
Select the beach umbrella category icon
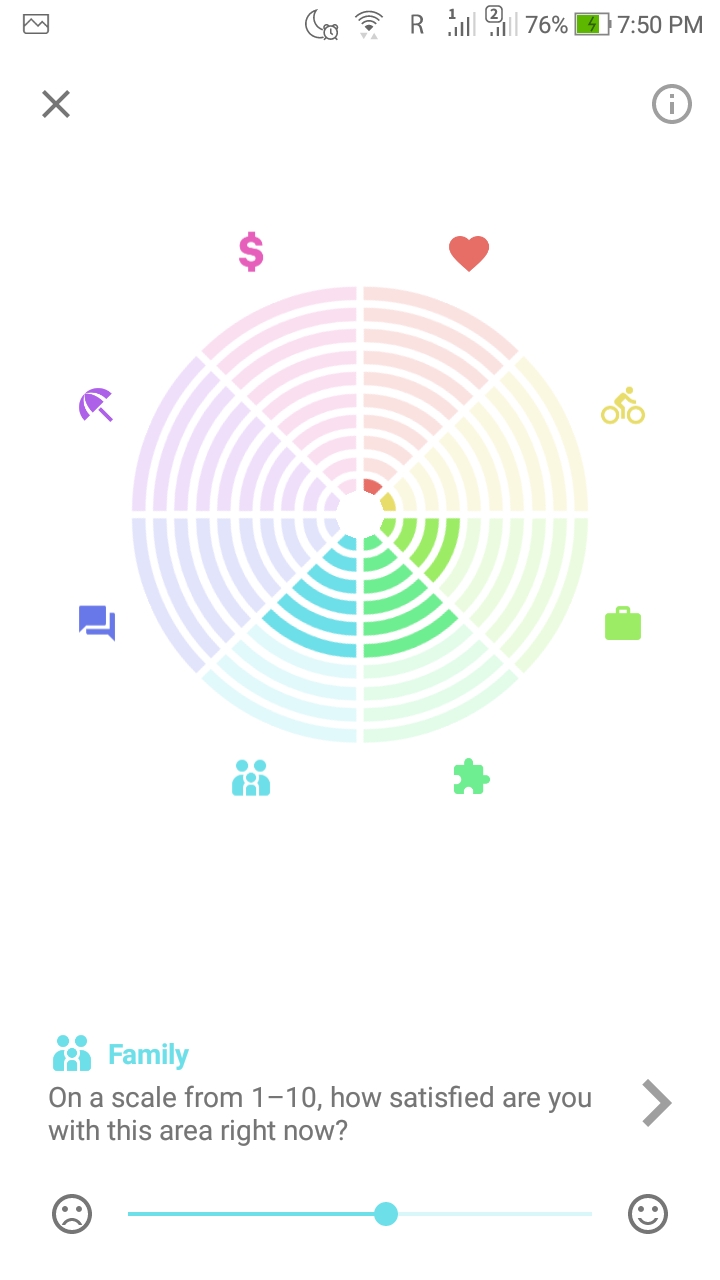[x=96, y=405]
